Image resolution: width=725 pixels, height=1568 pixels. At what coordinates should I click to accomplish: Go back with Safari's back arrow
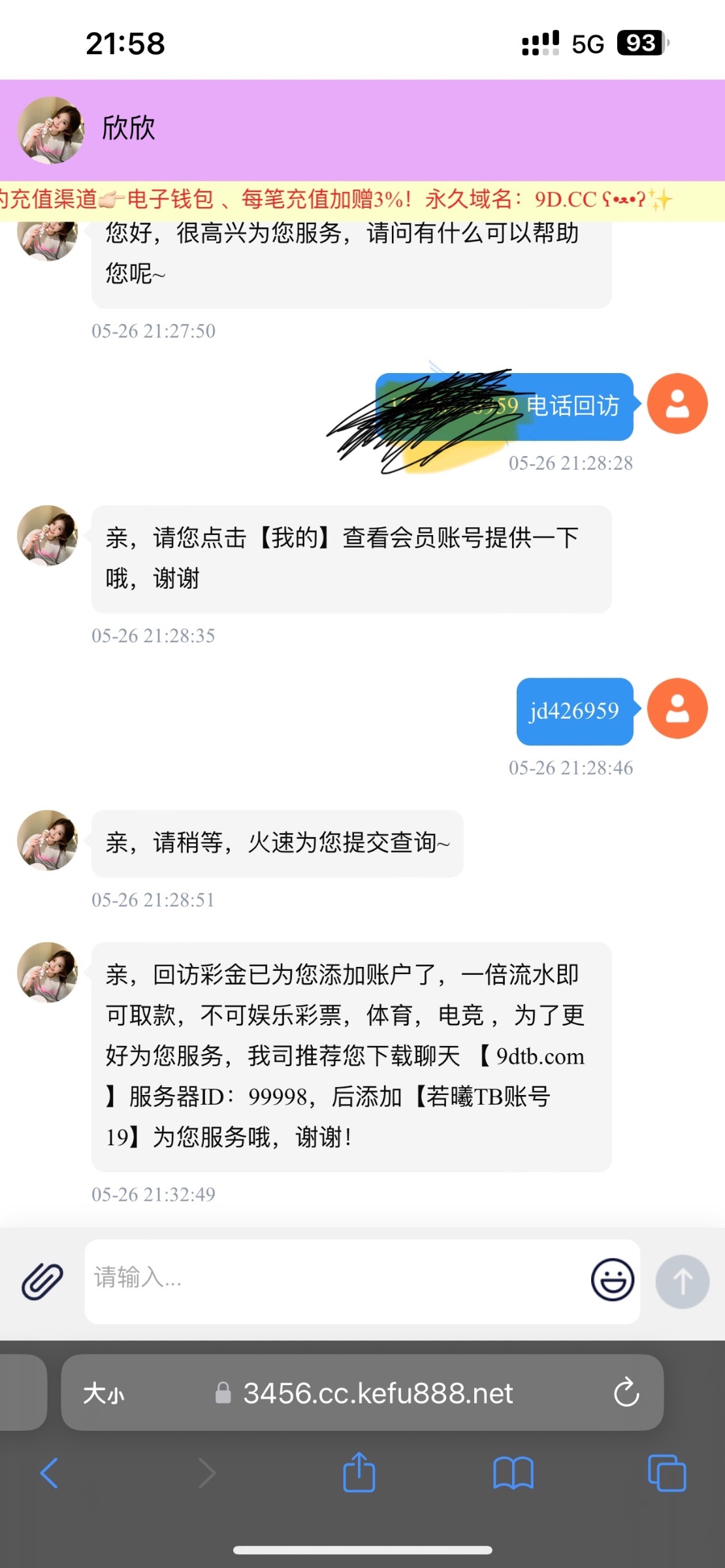point(50,1473)
